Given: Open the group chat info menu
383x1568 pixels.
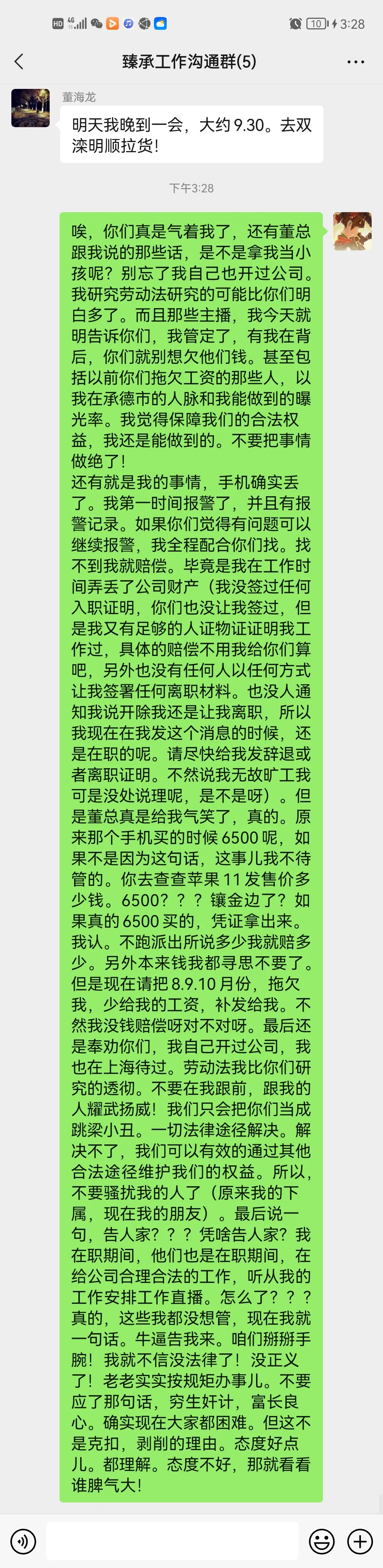Looking at the screenshot, I should click(356, 62).
